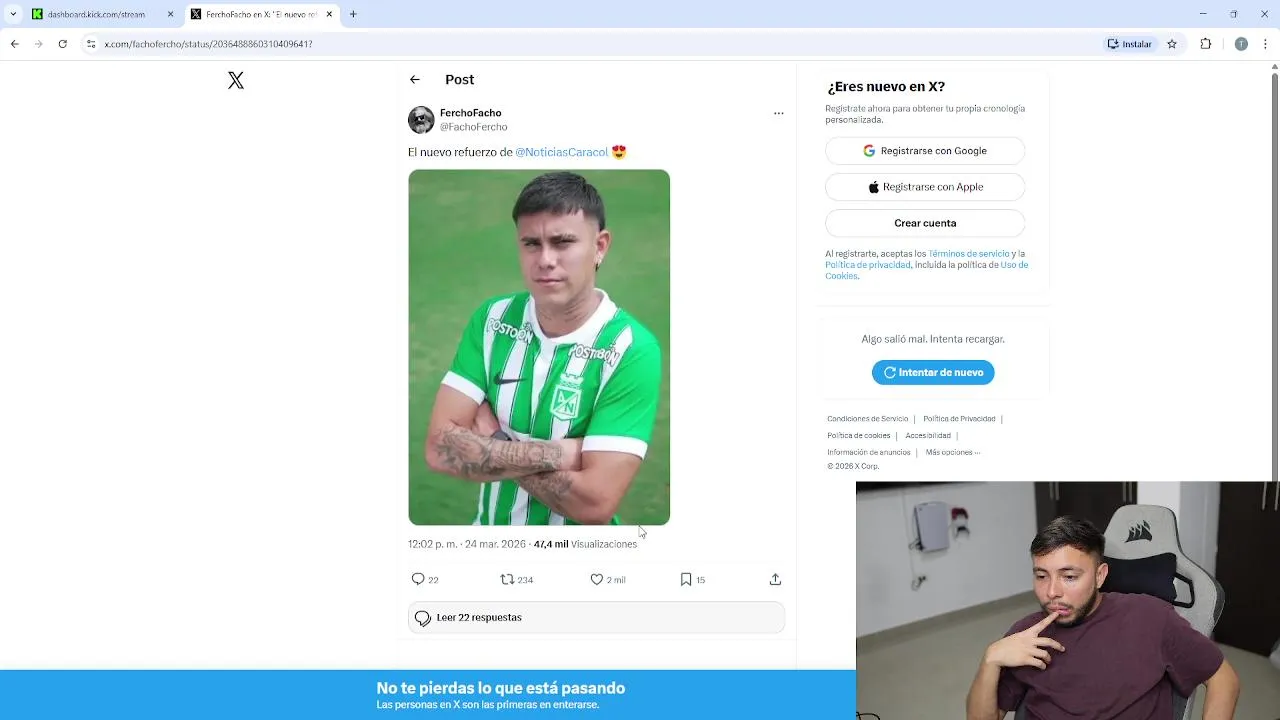Share this post
The height and width of the screenshot is (720, 1280).
click(775, 579)
